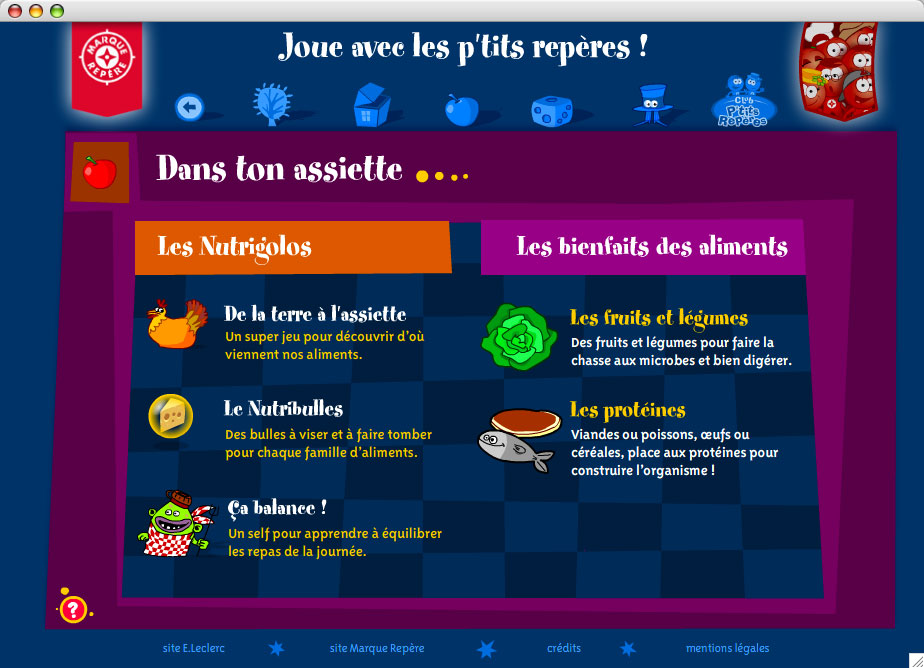924x668 pixels.
Task: Open the tree section icon
Action: point(272,104)
